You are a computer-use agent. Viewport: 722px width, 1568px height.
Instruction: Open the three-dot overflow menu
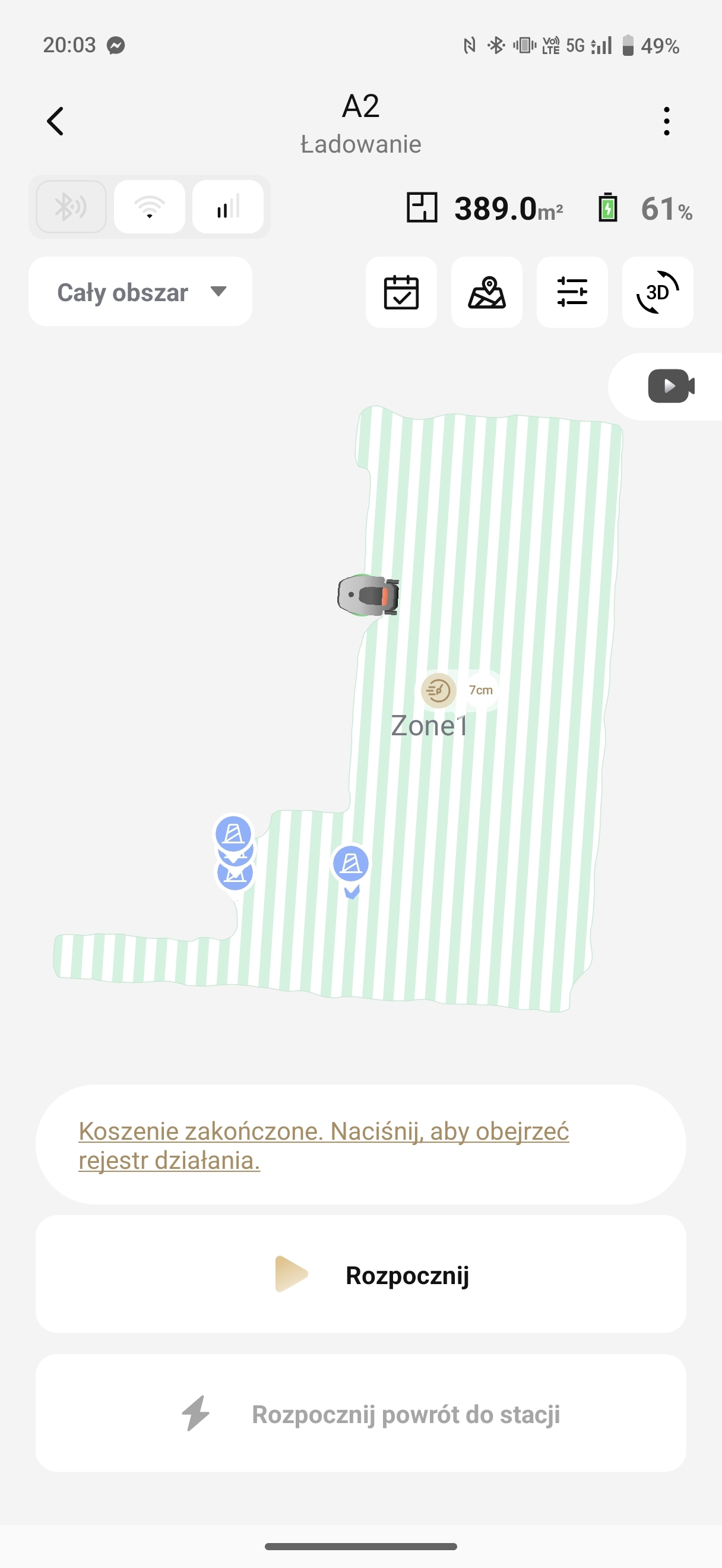[667, 121]
